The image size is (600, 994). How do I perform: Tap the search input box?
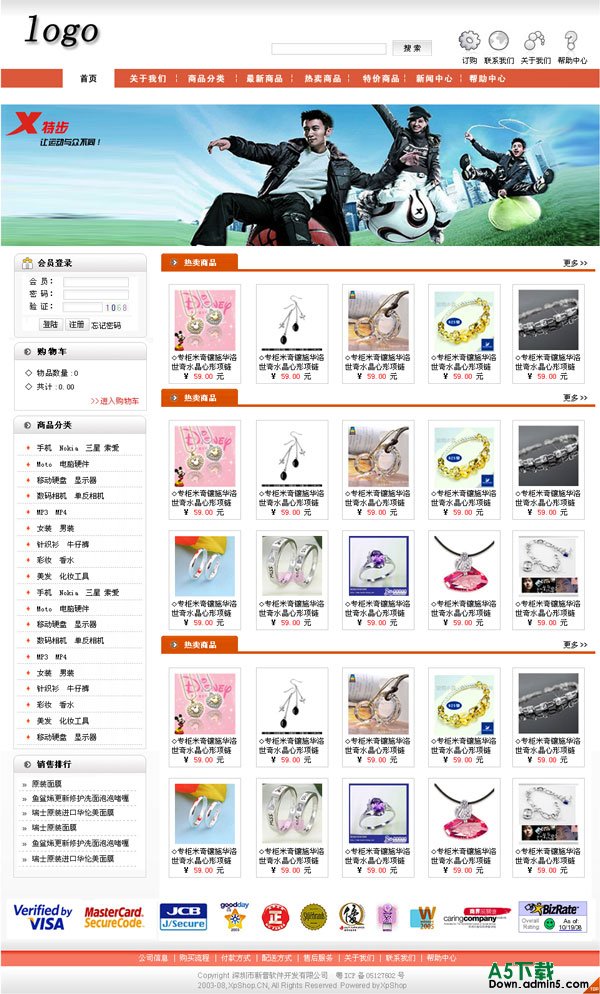pos(328,48)
